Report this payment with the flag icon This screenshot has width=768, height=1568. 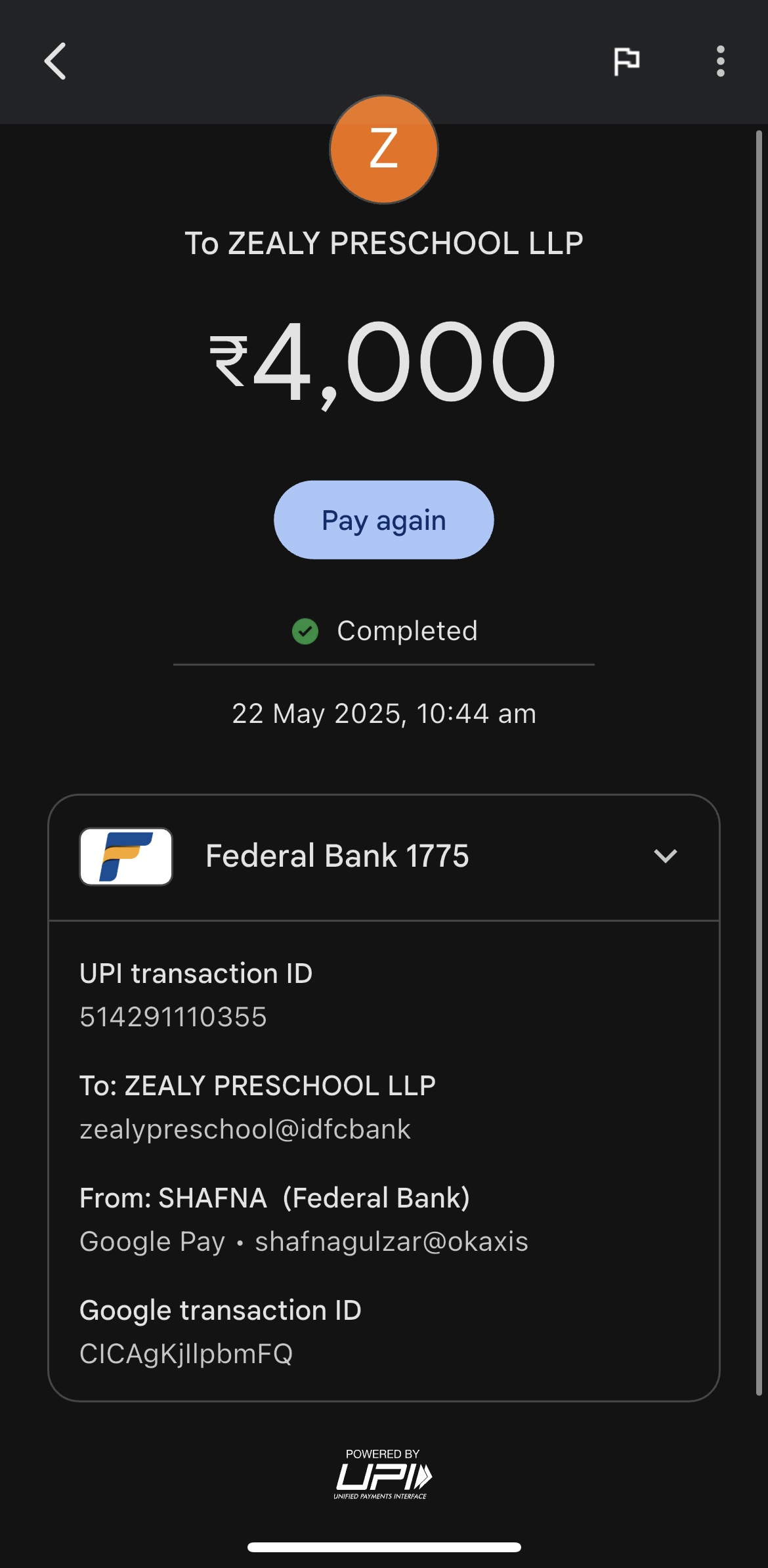626,61
